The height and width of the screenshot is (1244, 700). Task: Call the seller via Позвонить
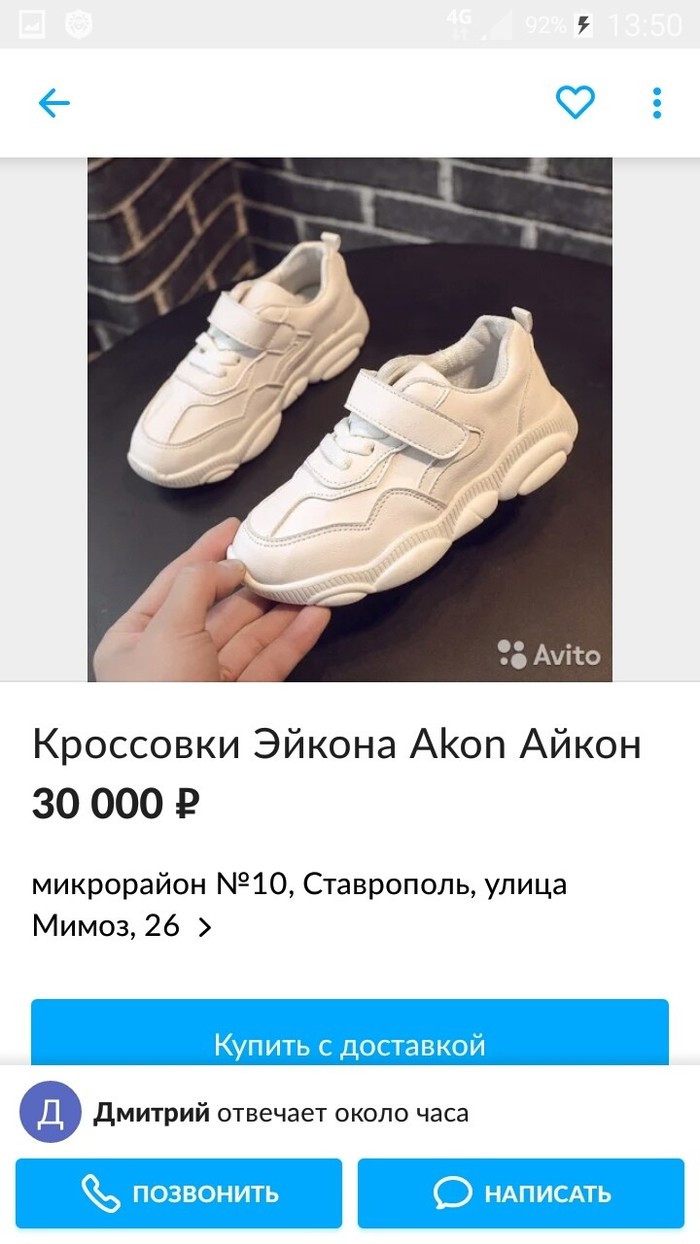pyautogui.click(x=179, y=1193)
